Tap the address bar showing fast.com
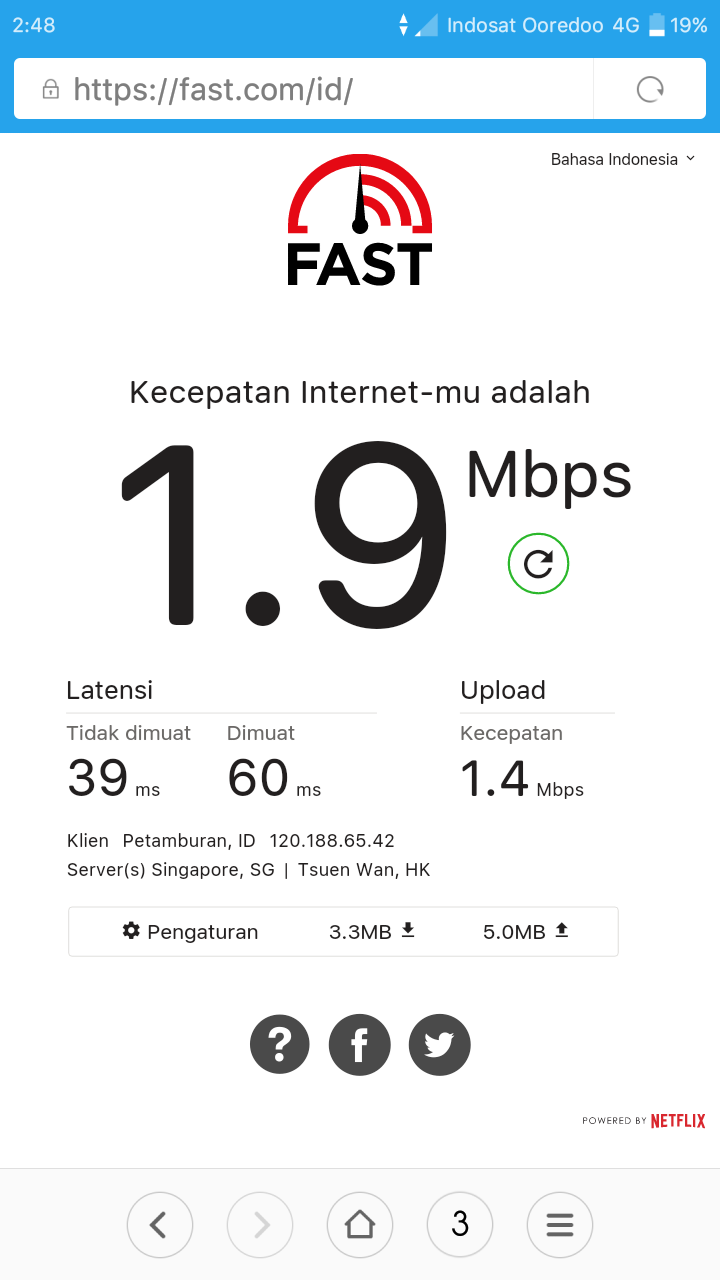720x1280 pixels. click(300, 88)
